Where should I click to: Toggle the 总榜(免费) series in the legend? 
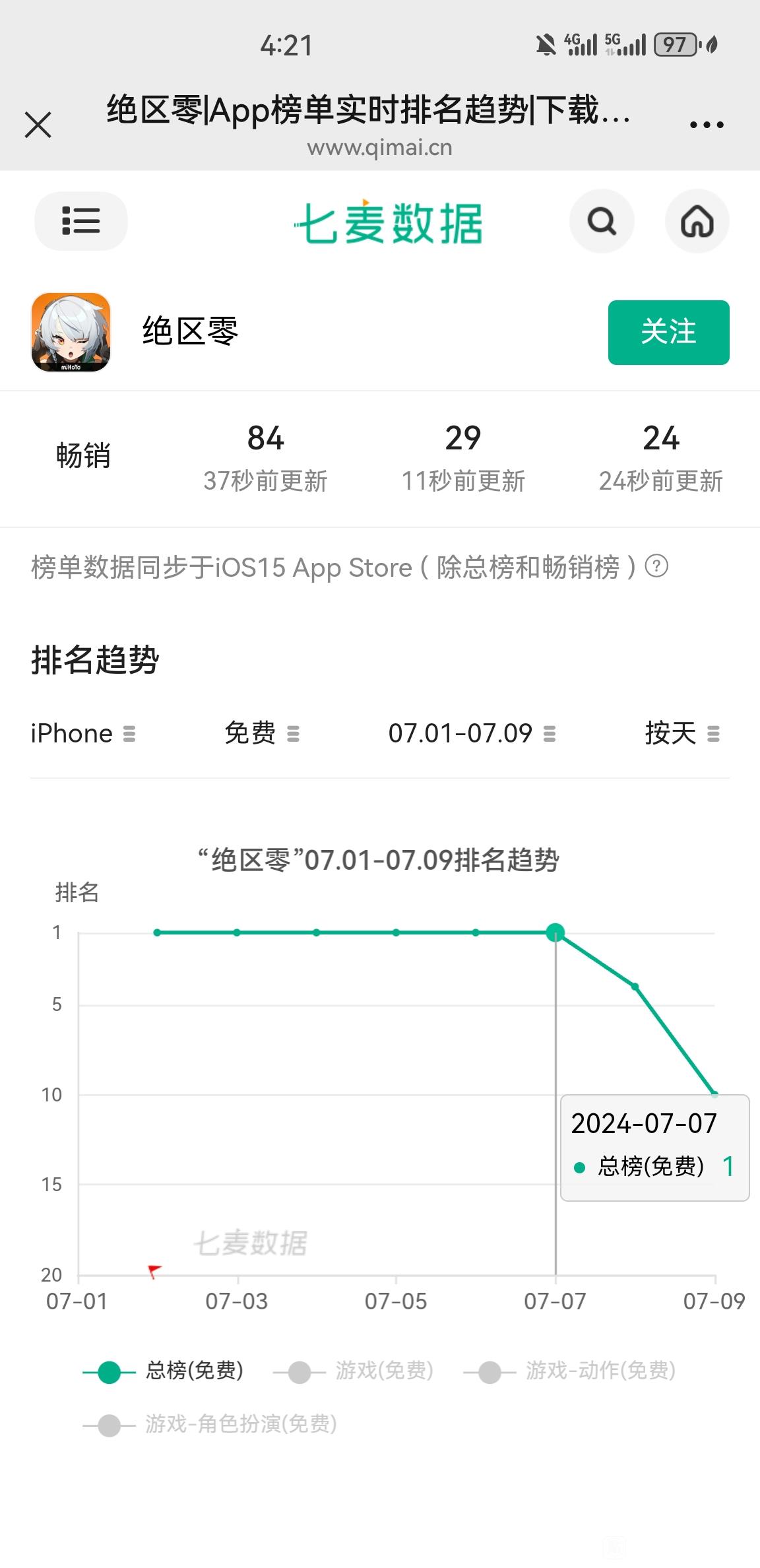(x=164, y=1371)
